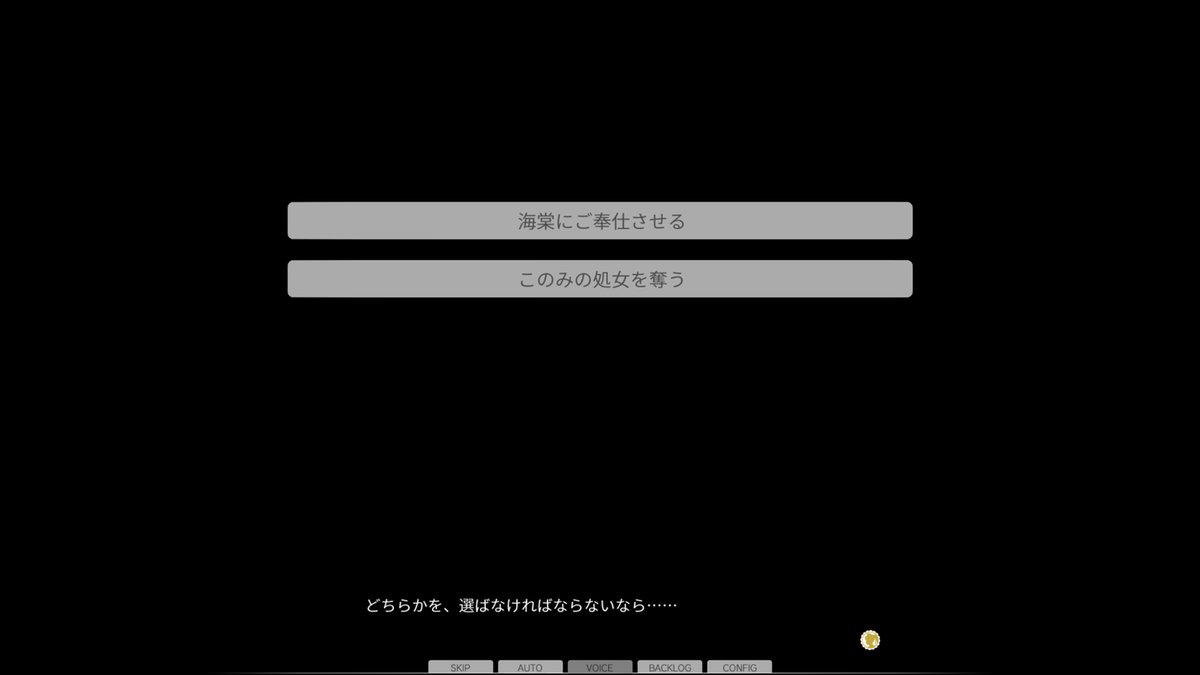Open the BACKLOG
This screenshot has width=1200, height=675.
(x=670, y=667)
